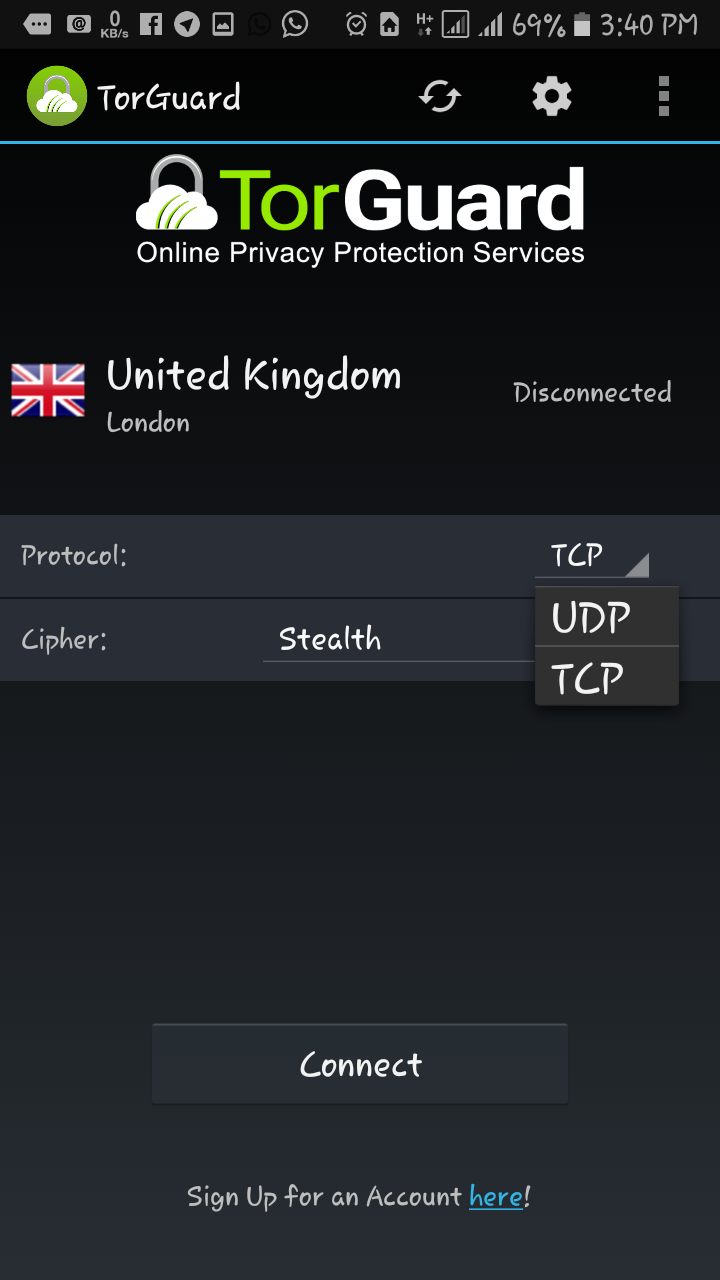Open the Stealth cipher dropdown
720x1280 pixels.
398,639
